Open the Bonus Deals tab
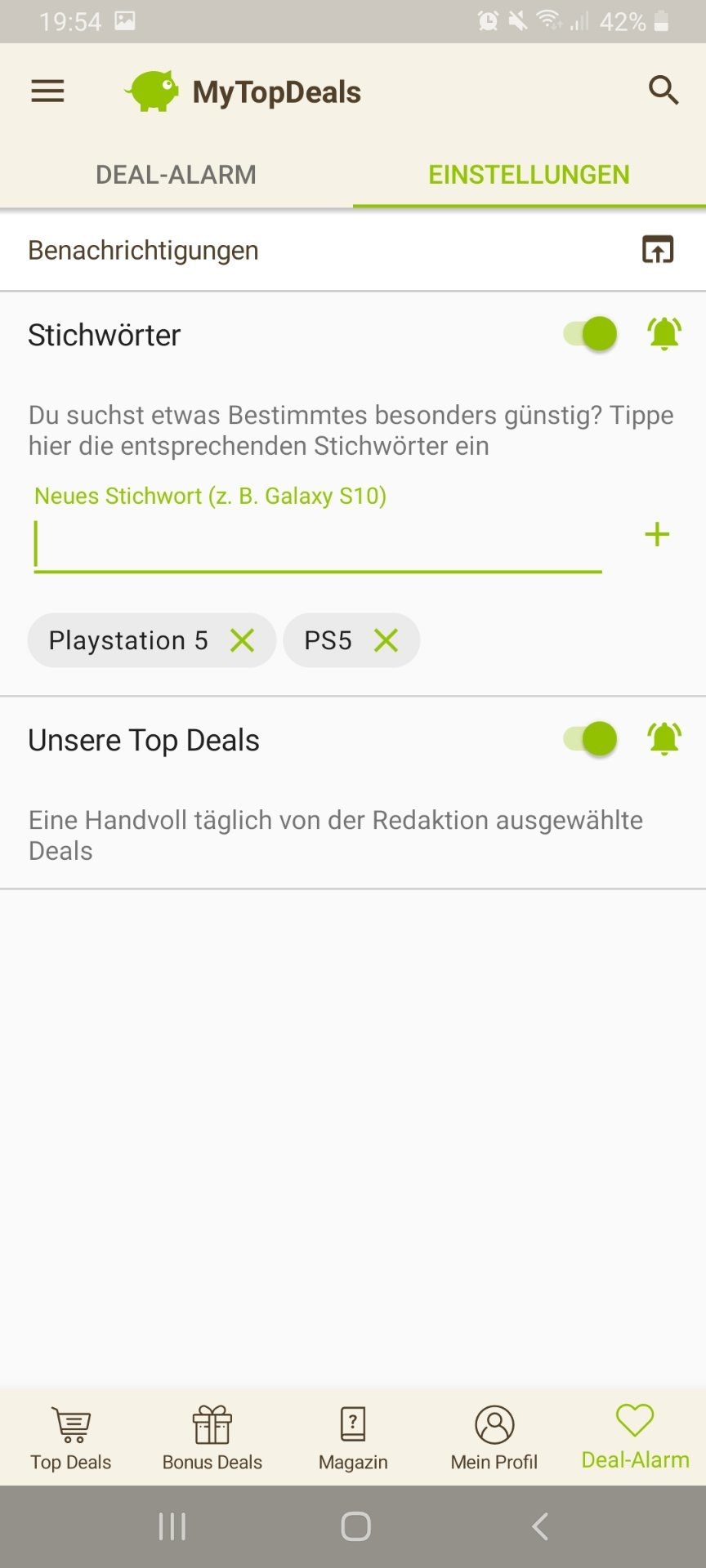Image resolution: width=706 pixels, height=1568 pixels. 212,1438
